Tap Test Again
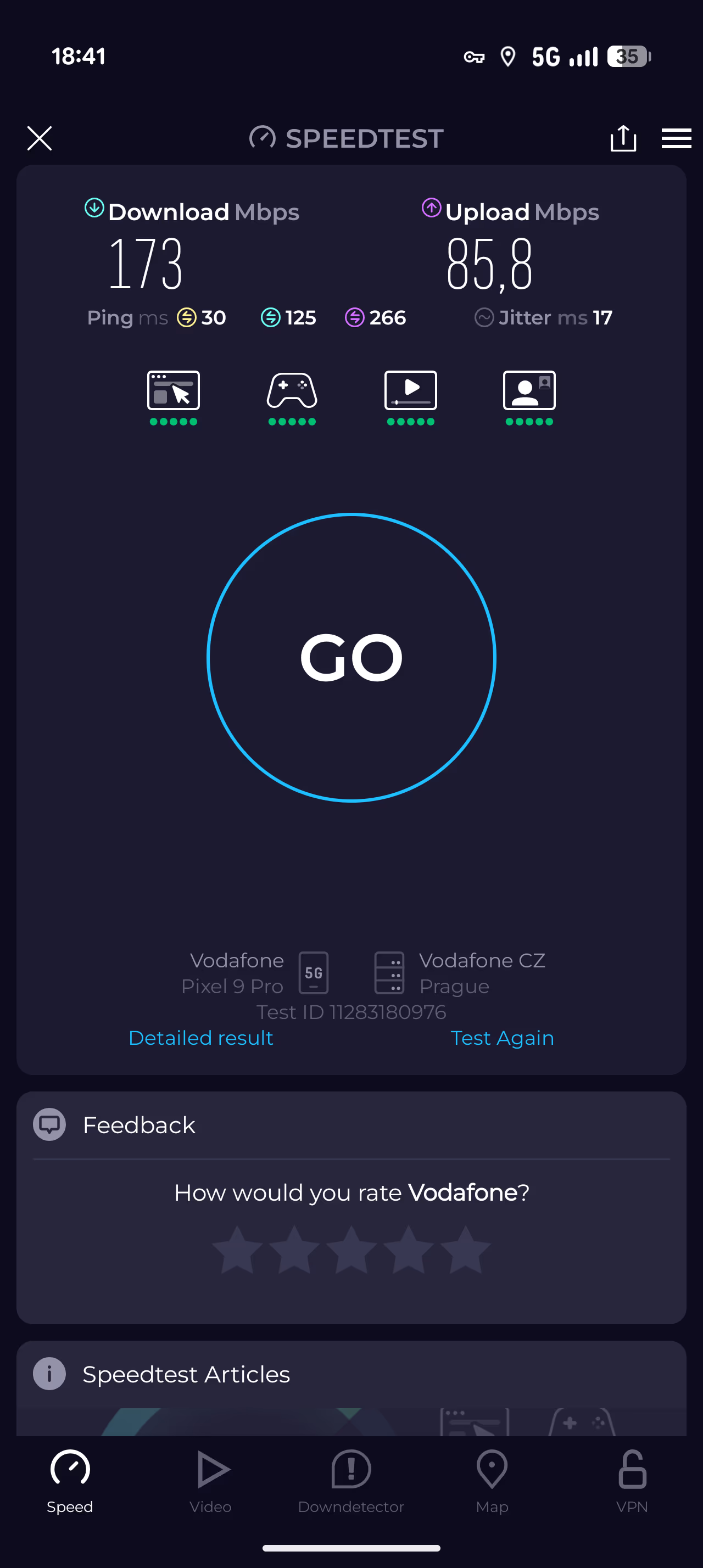Image resolution: width=703 pixels, height=1568 pixels. tap(502, 1038)
